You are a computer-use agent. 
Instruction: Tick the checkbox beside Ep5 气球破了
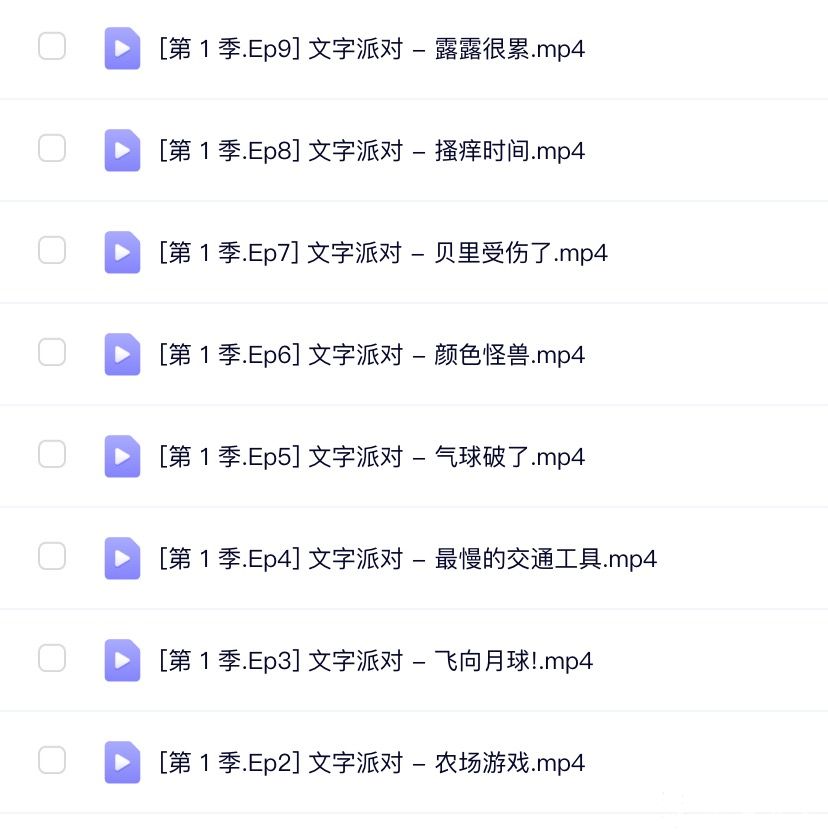tap(52, 454)
